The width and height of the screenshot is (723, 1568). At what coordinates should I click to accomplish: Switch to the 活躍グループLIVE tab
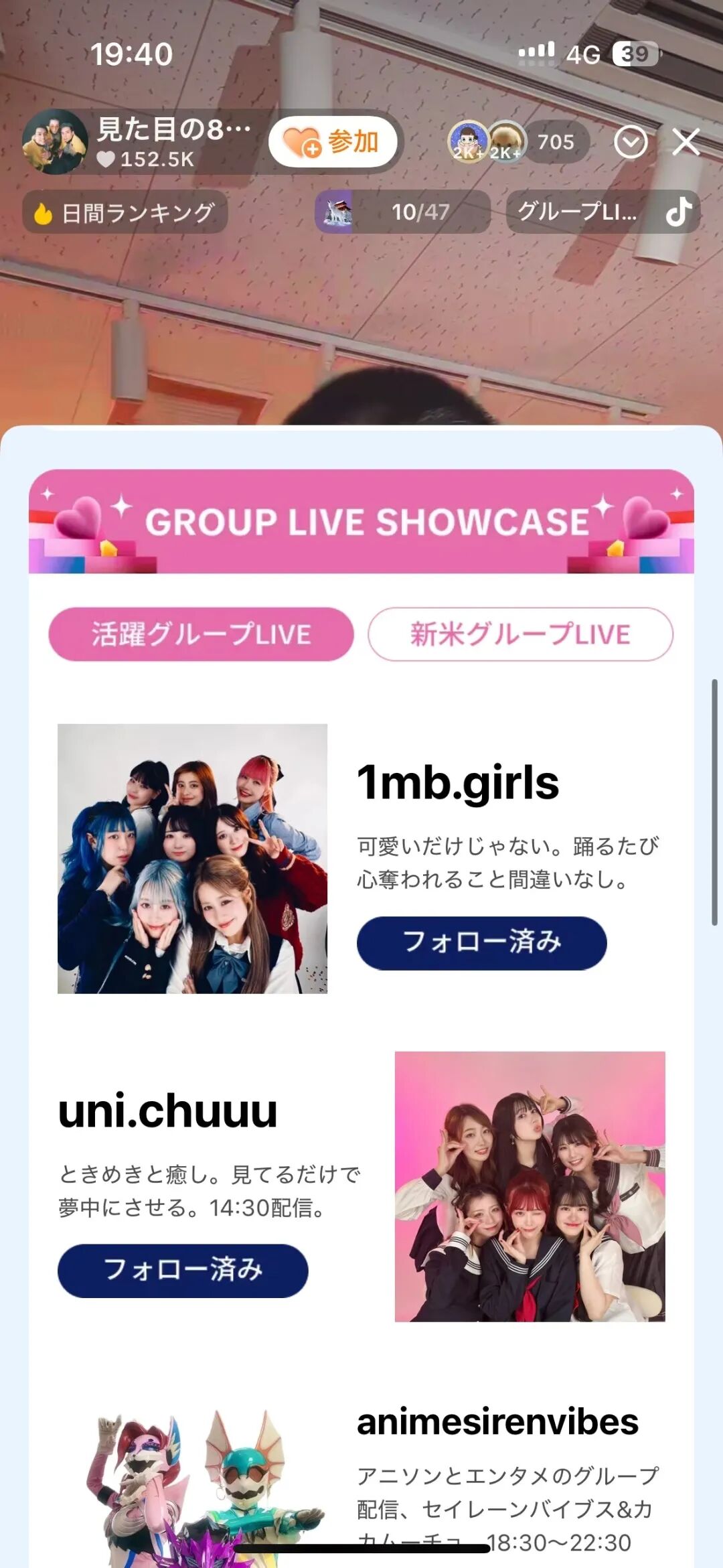[x=201, y=634]
